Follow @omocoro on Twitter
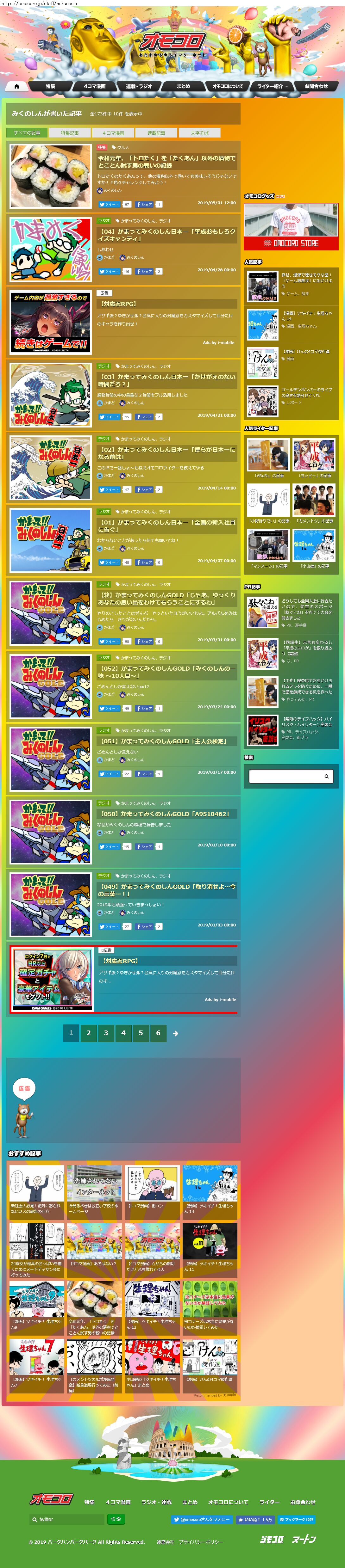The width and height of the screenshot is (345, 1568). (x=202, y=1519)
